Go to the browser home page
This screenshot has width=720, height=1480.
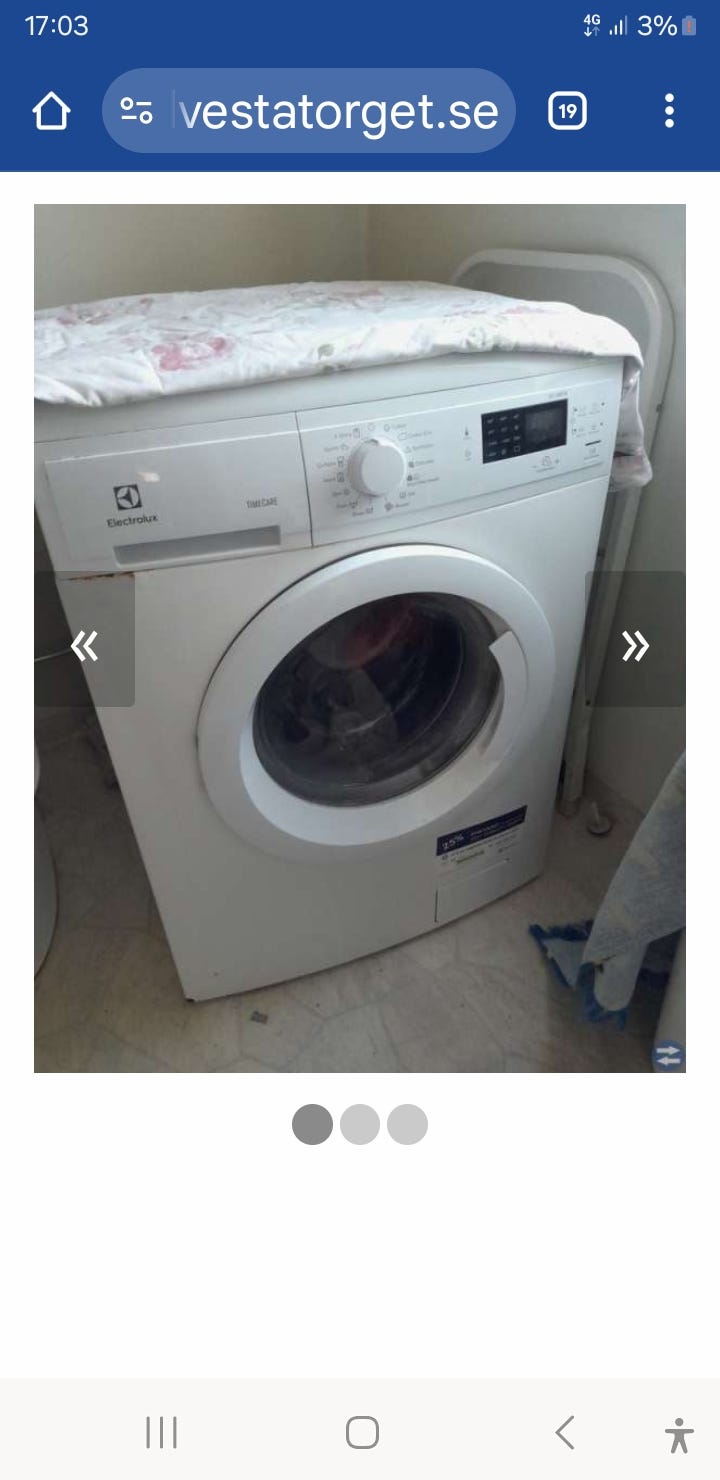(x=51, y=111)
